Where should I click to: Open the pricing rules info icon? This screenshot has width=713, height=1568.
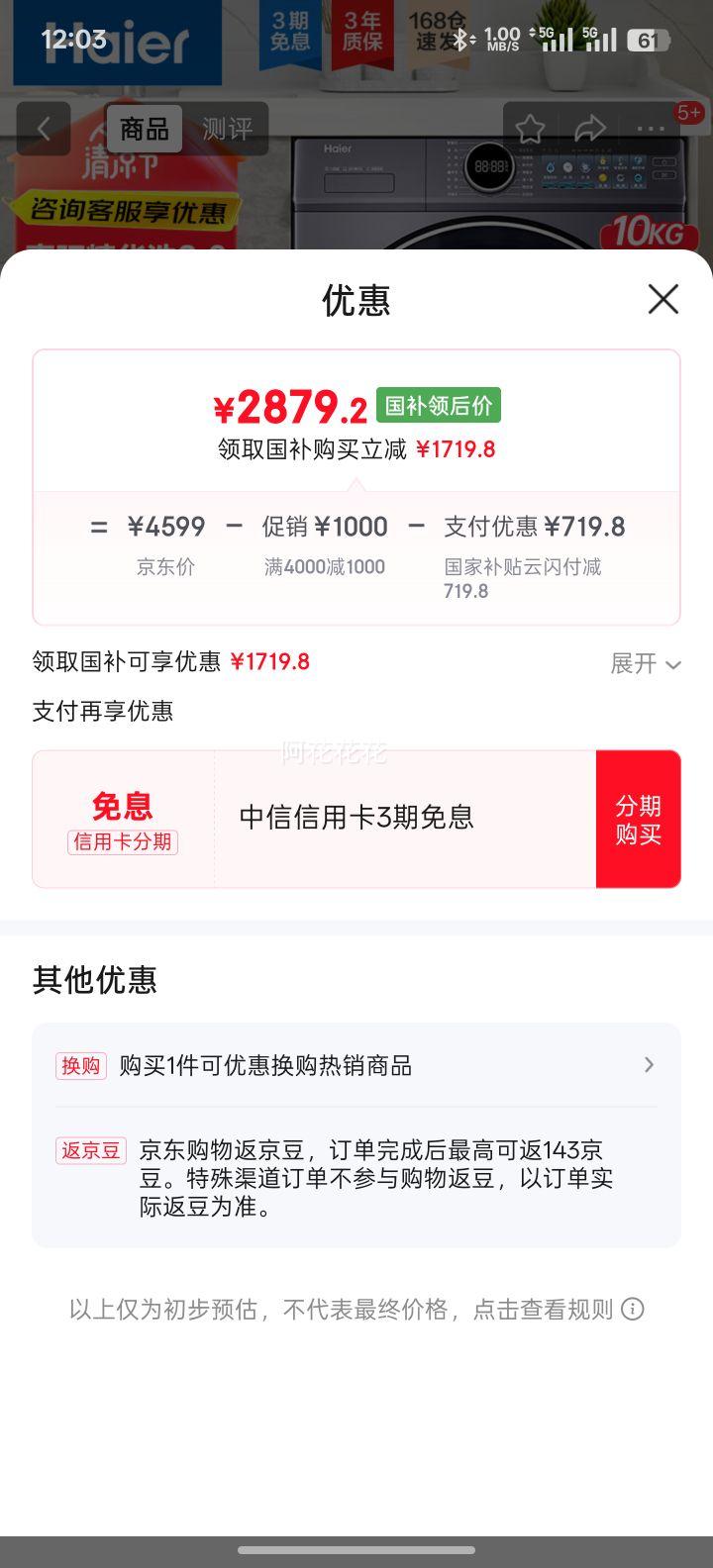click(633, 1310)
